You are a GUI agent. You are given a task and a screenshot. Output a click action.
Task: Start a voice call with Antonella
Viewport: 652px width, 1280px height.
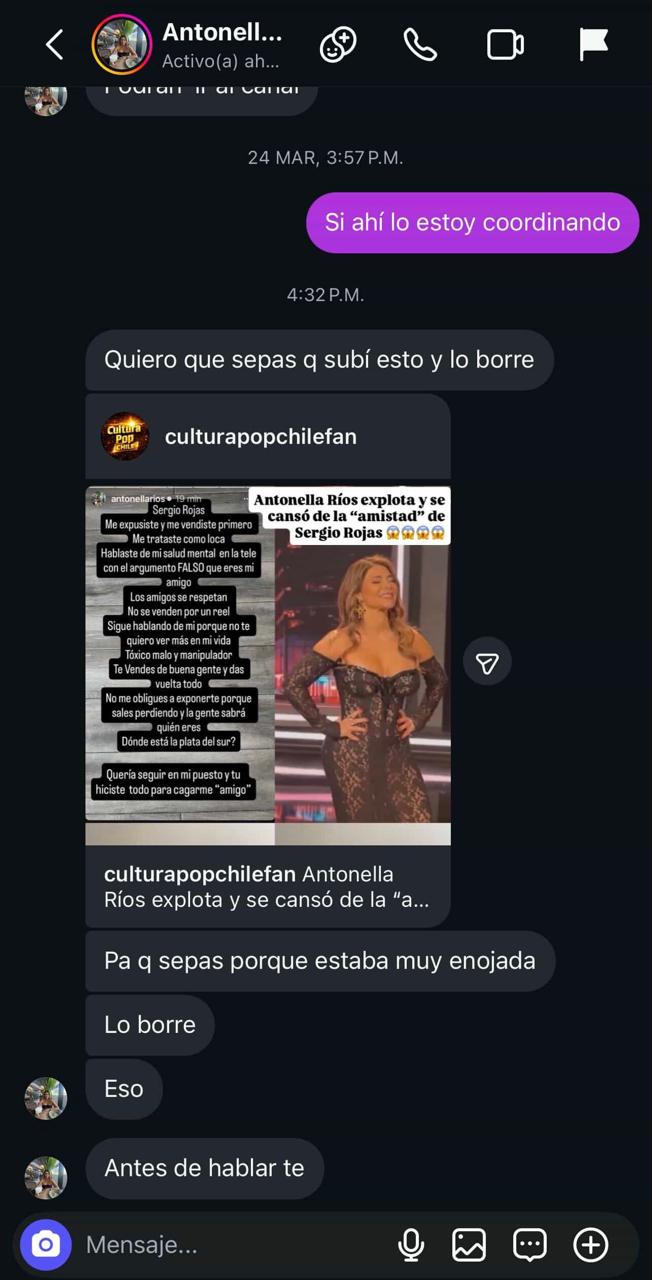420,45
